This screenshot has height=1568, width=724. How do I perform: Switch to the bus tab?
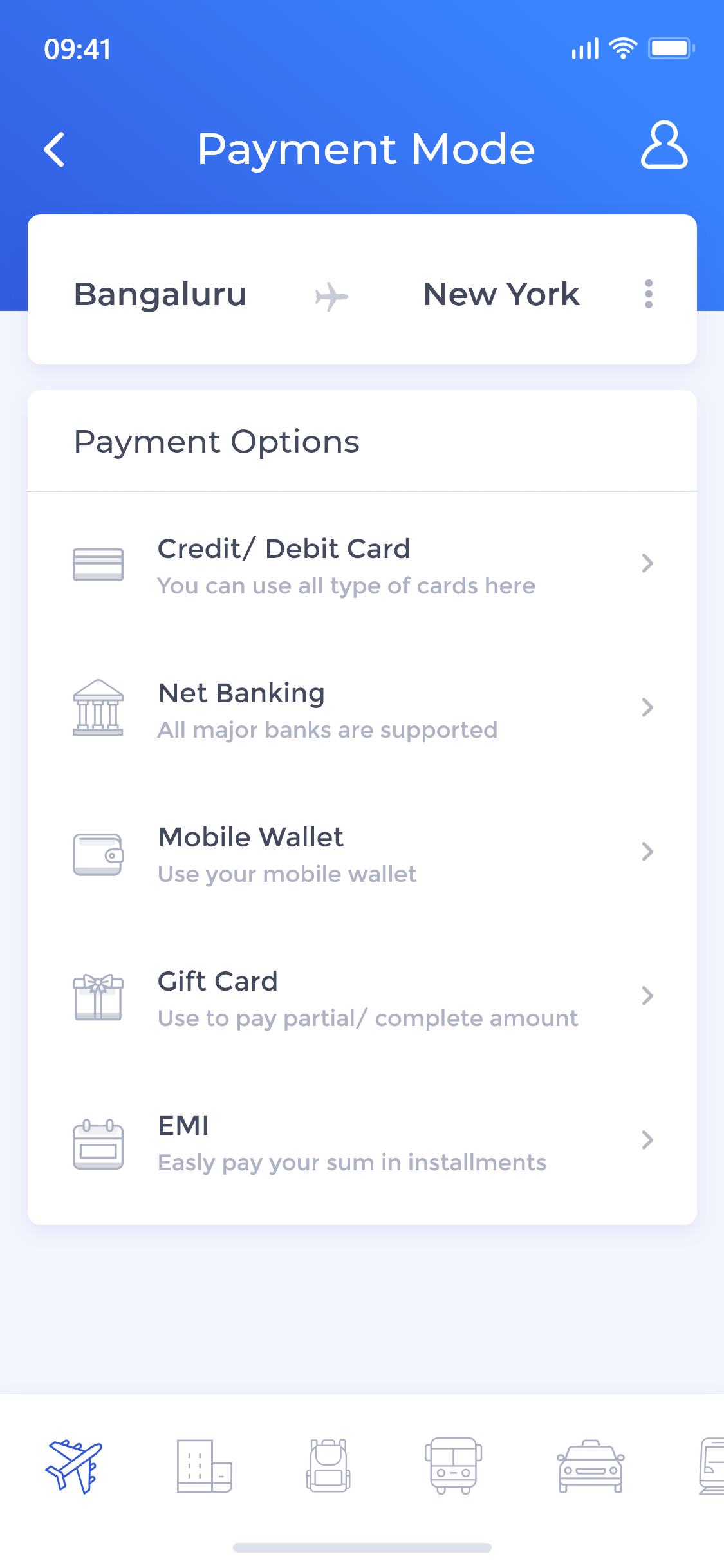point(454,1466)
